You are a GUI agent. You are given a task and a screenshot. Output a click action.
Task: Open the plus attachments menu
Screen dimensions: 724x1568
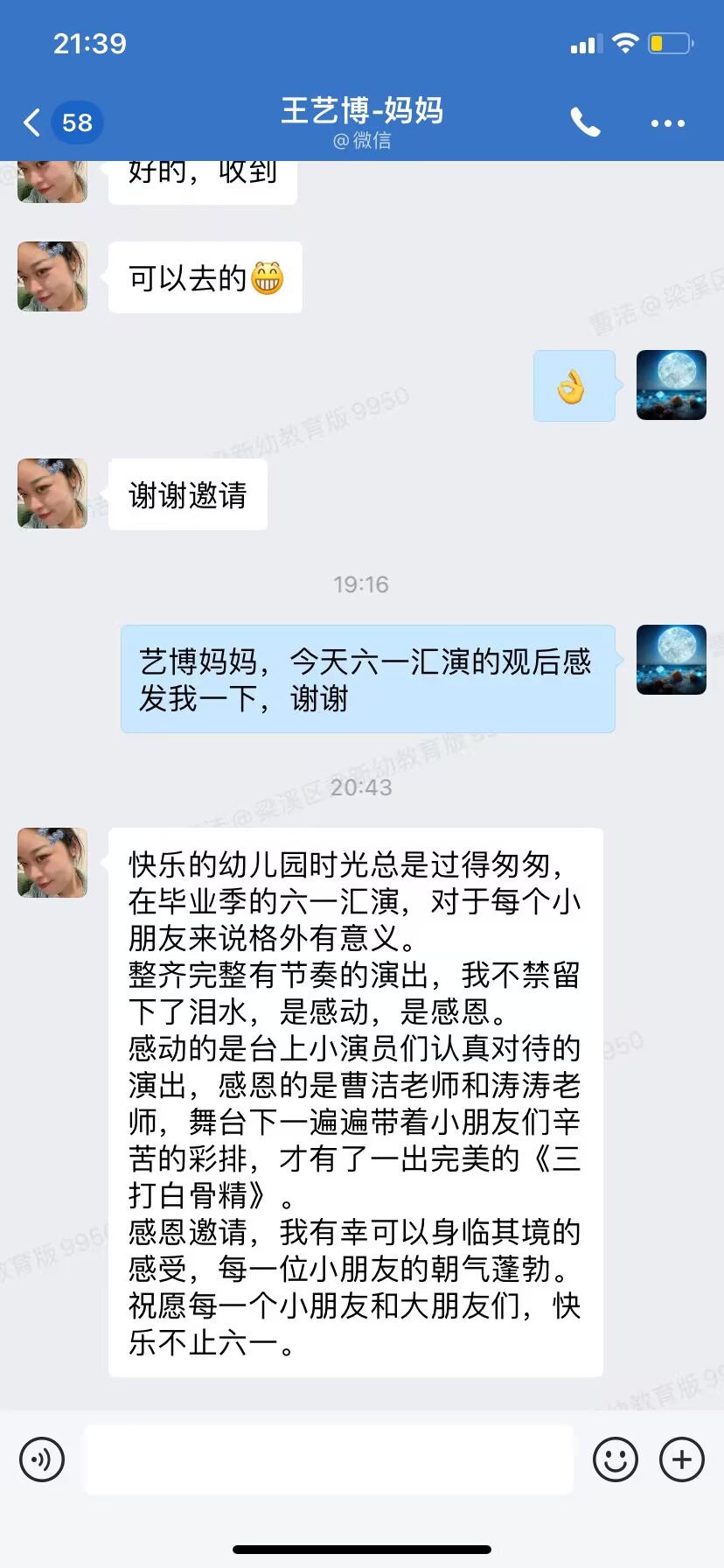tap(681, 1459)
